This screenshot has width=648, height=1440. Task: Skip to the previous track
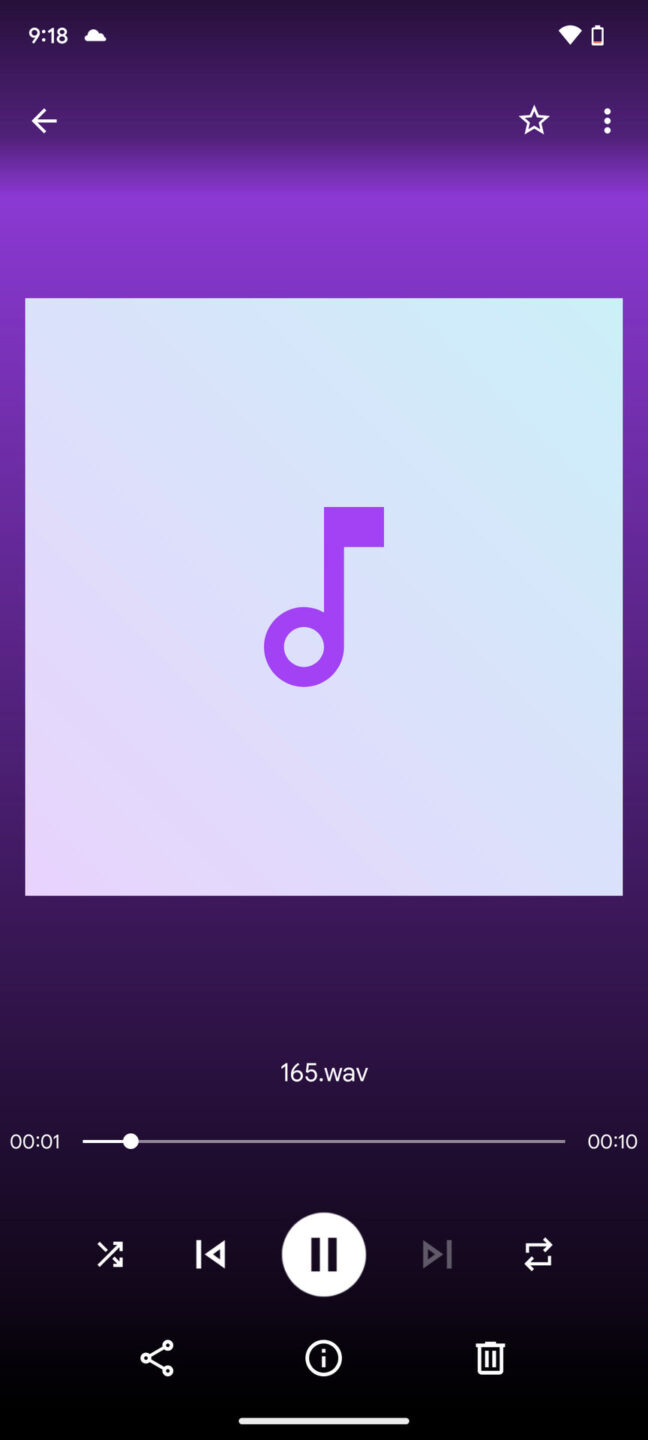click(210, 1254)
